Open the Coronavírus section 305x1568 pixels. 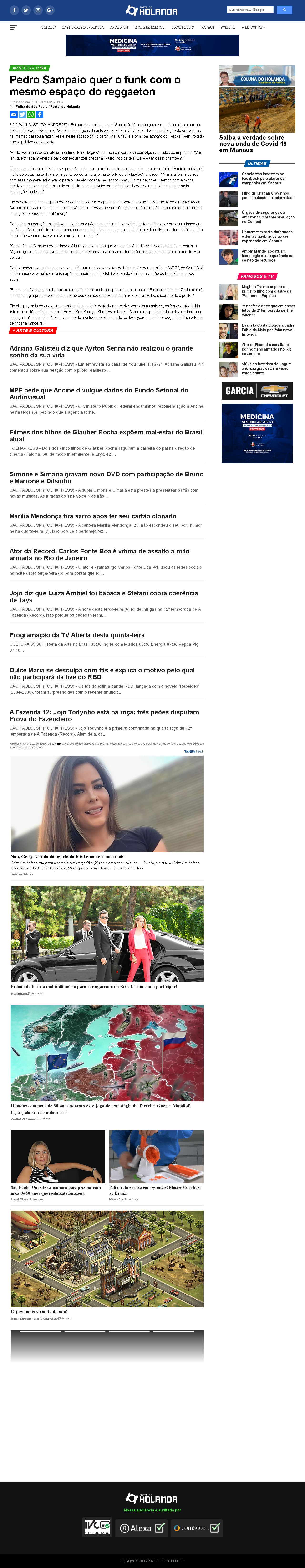click(x=182, y=27)
